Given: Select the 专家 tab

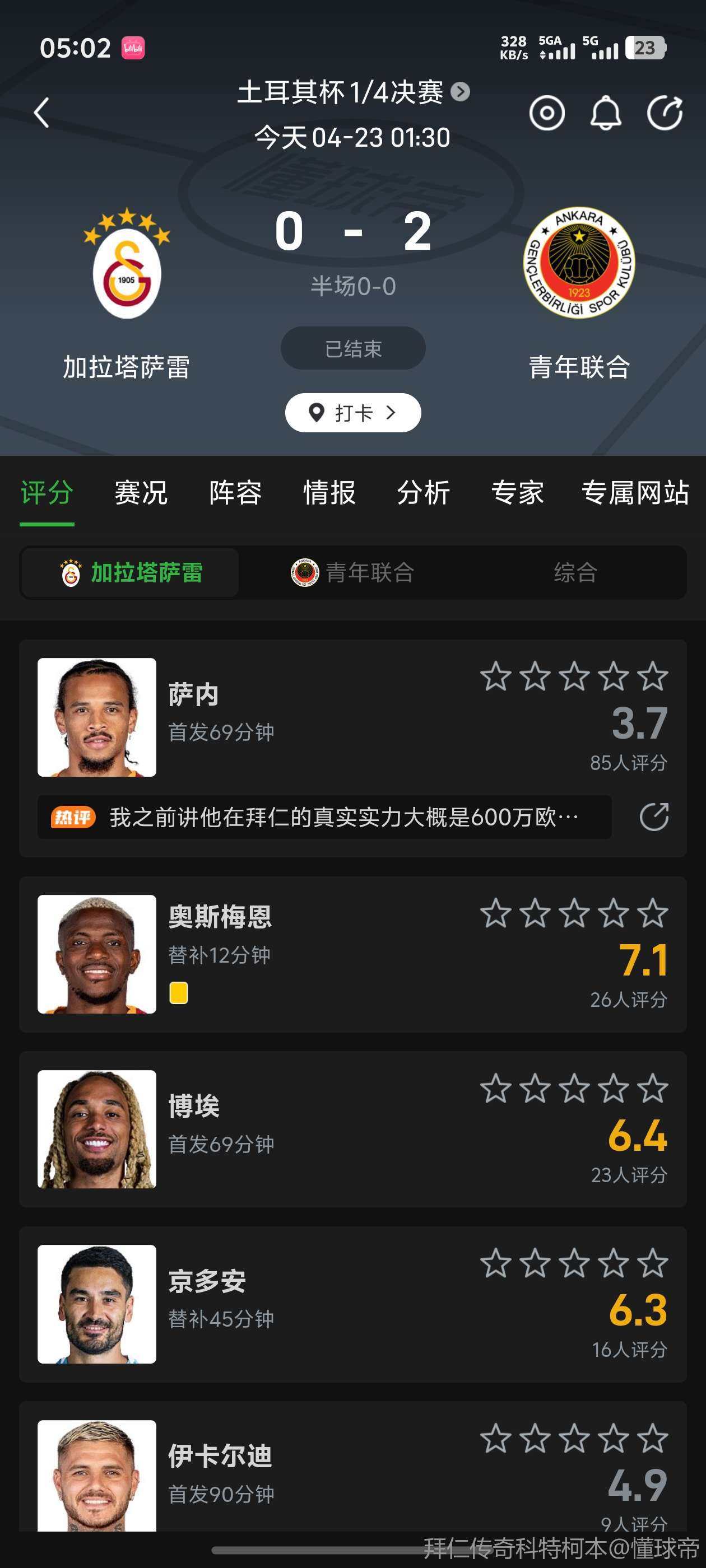Looking at the screenshot, I should click(x=517, y=492).
